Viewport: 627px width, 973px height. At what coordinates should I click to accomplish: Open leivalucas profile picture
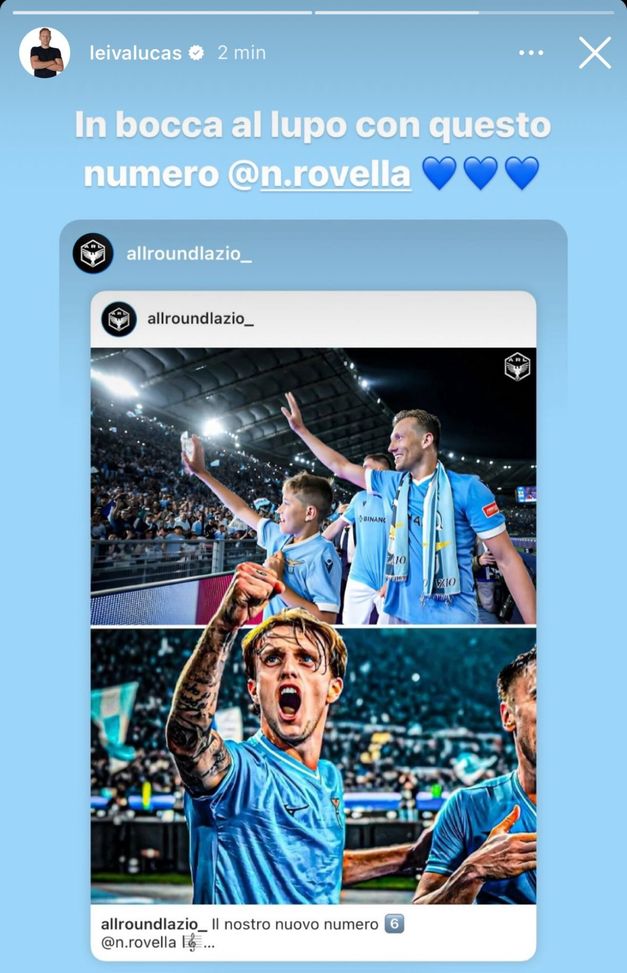point(45,53)
